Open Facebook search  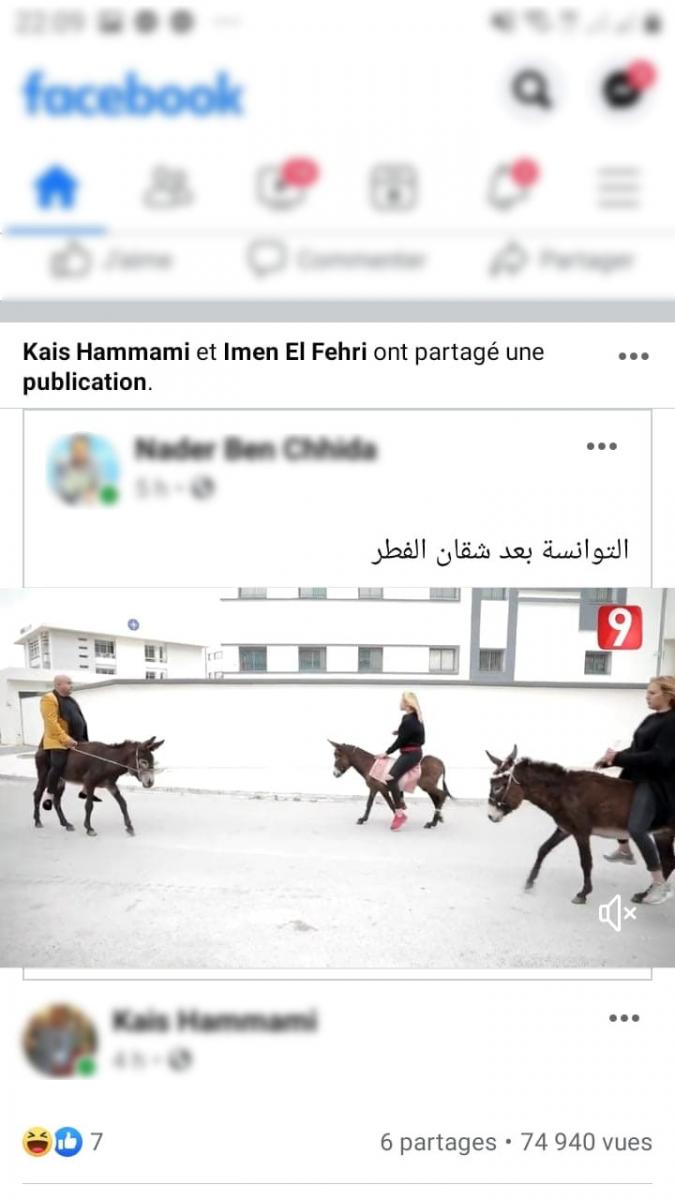531,91
